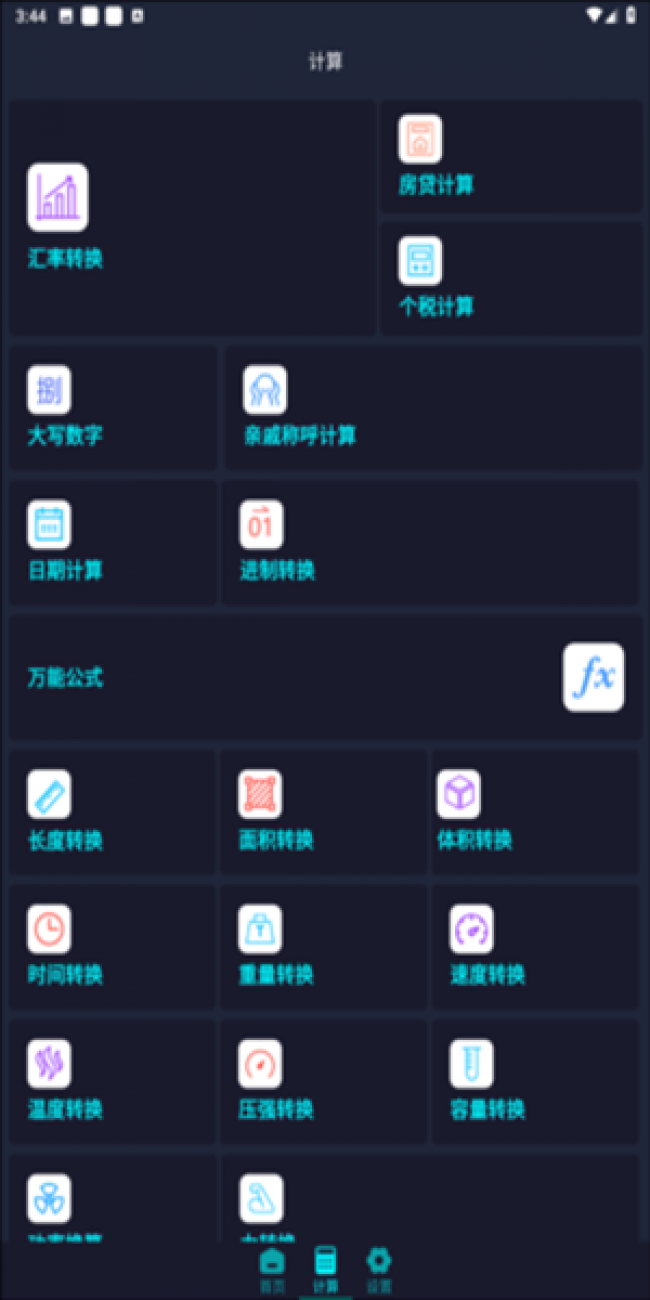Screen dimensions: 650x1300
Task: Open 个税计算 tax calculator
Action: 510,279
